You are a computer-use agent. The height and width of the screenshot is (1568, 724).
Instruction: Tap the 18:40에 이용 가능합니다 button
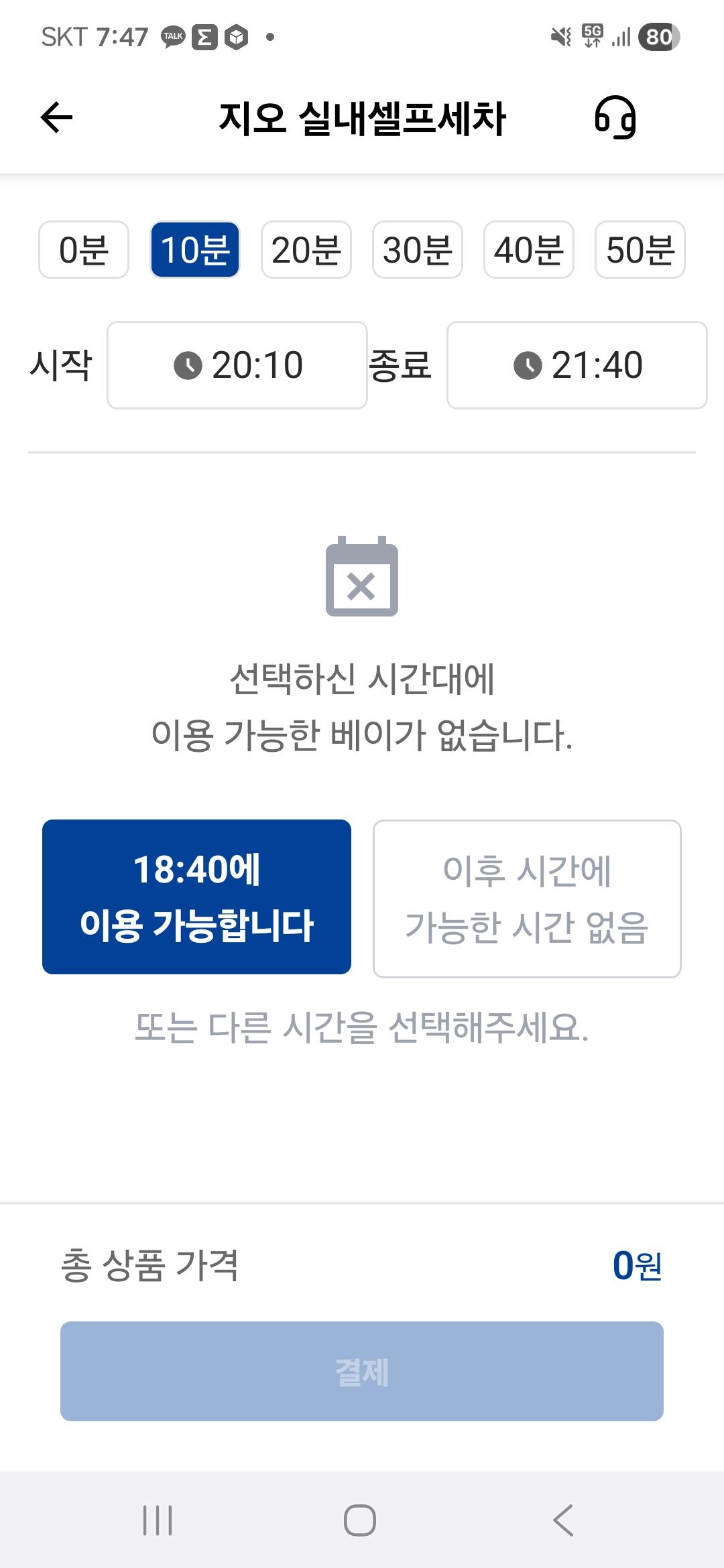click(x=196, y=897)
